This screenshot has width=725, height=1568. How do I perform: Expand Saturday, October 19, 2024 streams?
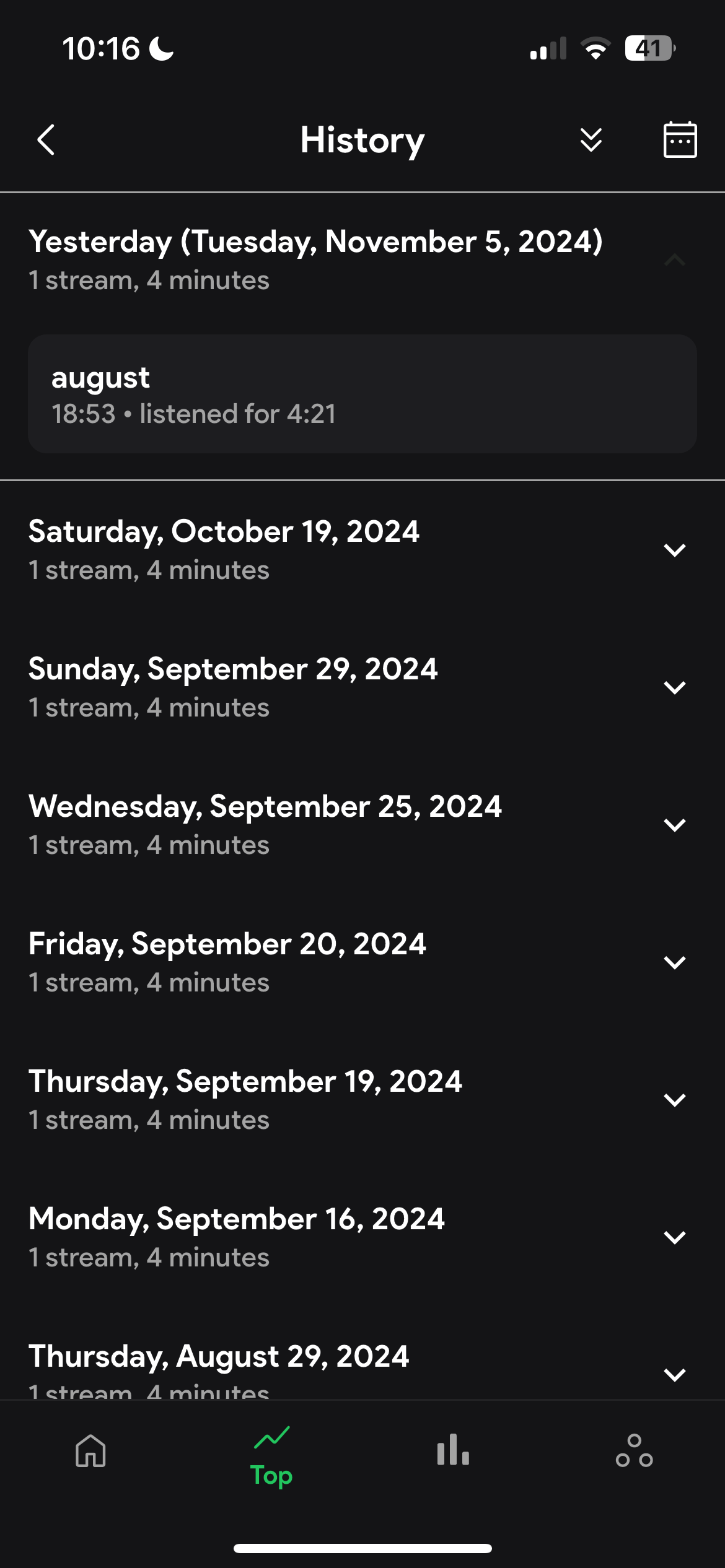click(x=674, y=550)
